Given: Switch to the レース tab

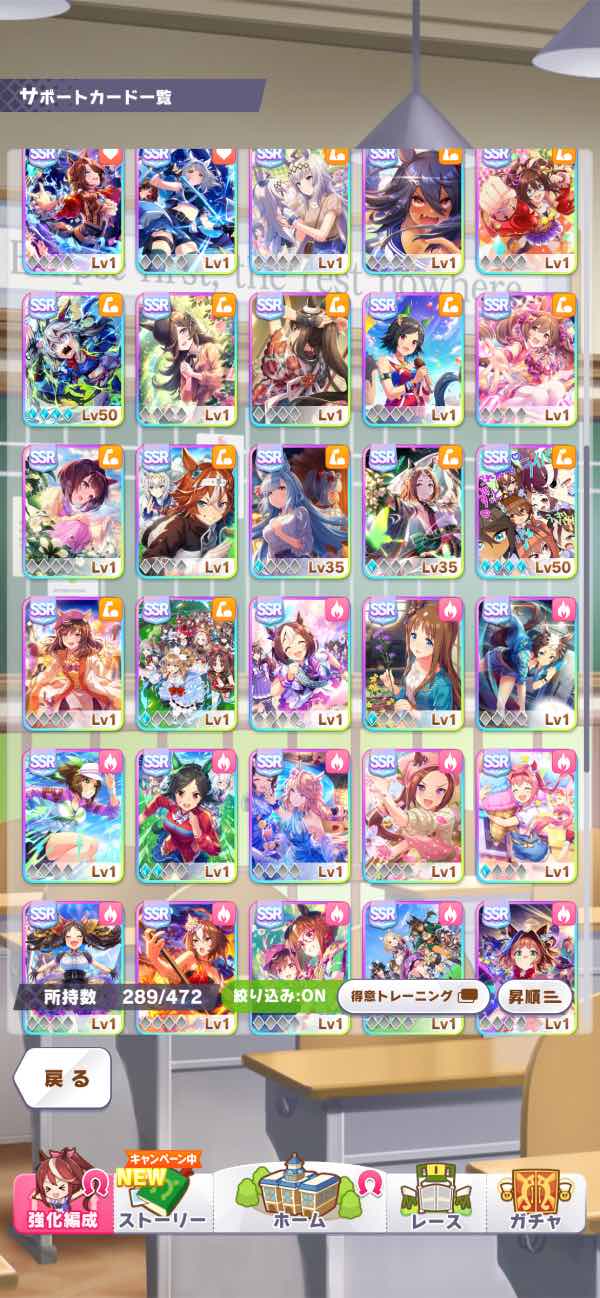Looking at the screenshot, I should [436, 1196].
